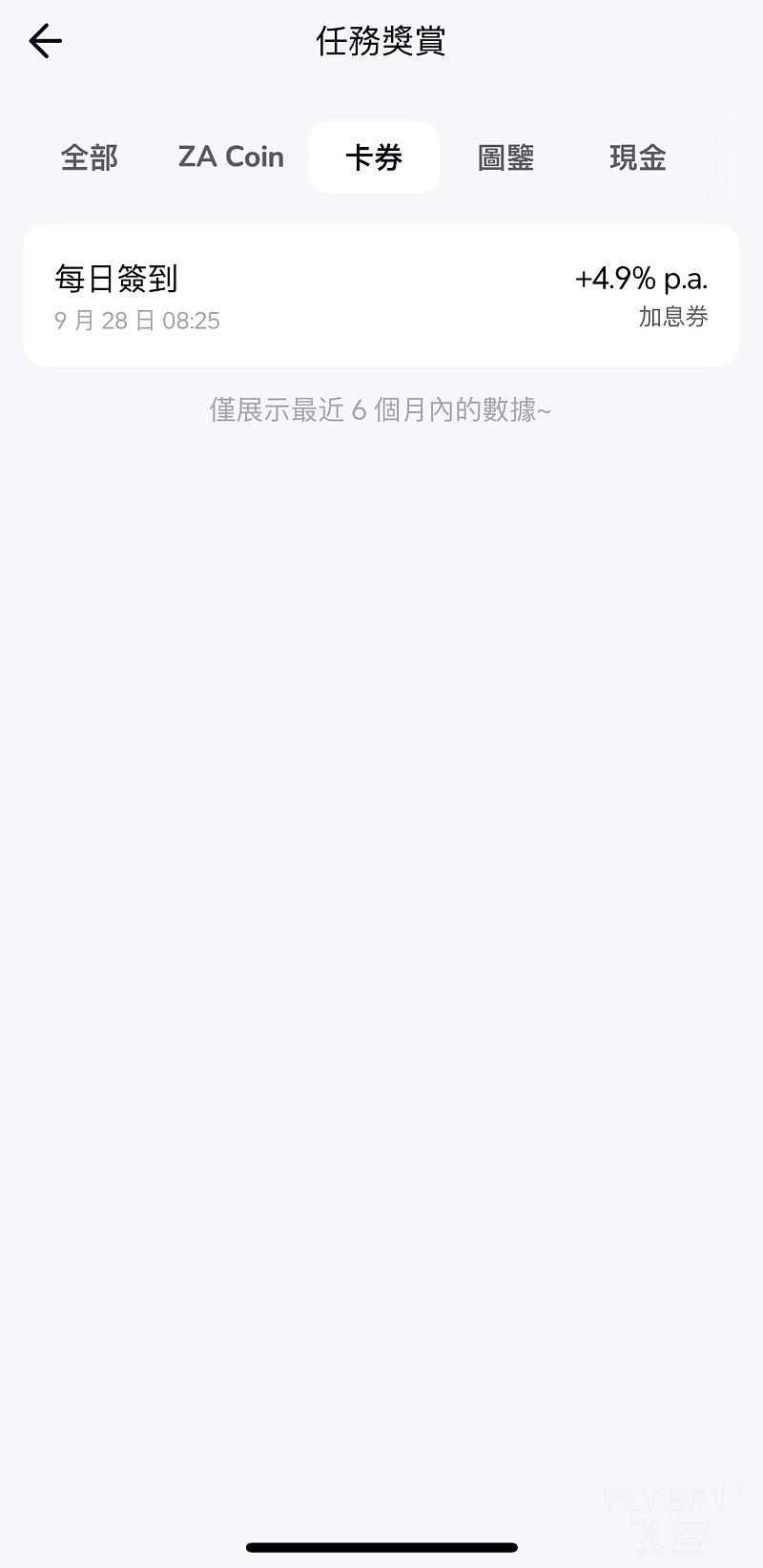Switch to the ZA Coin tab

coord(231,157)
